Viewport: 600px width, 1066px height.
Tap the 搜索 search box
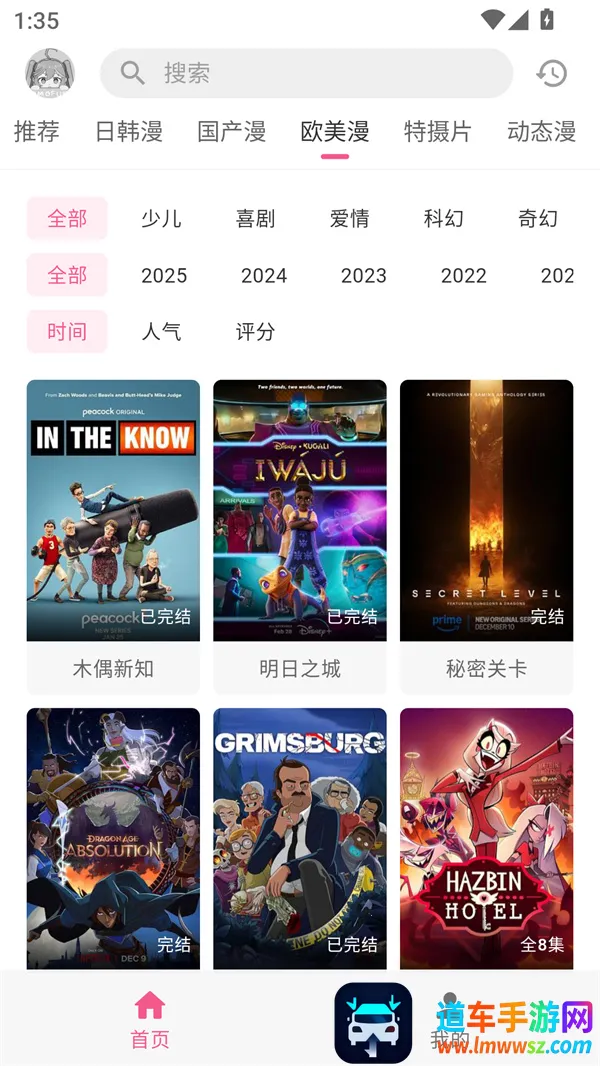click(306, 73)
